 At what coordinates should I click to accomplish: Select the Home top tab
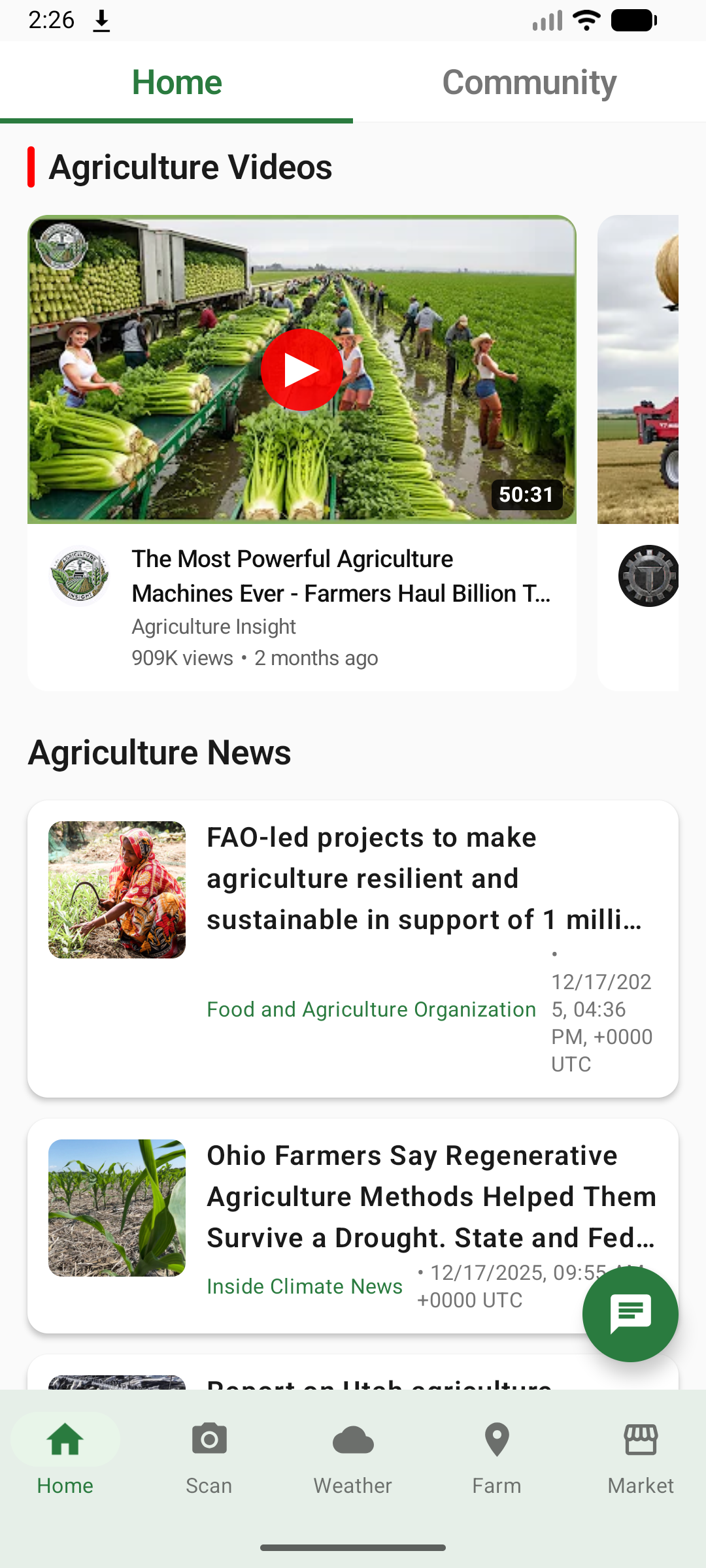click(x=176, y=82)
